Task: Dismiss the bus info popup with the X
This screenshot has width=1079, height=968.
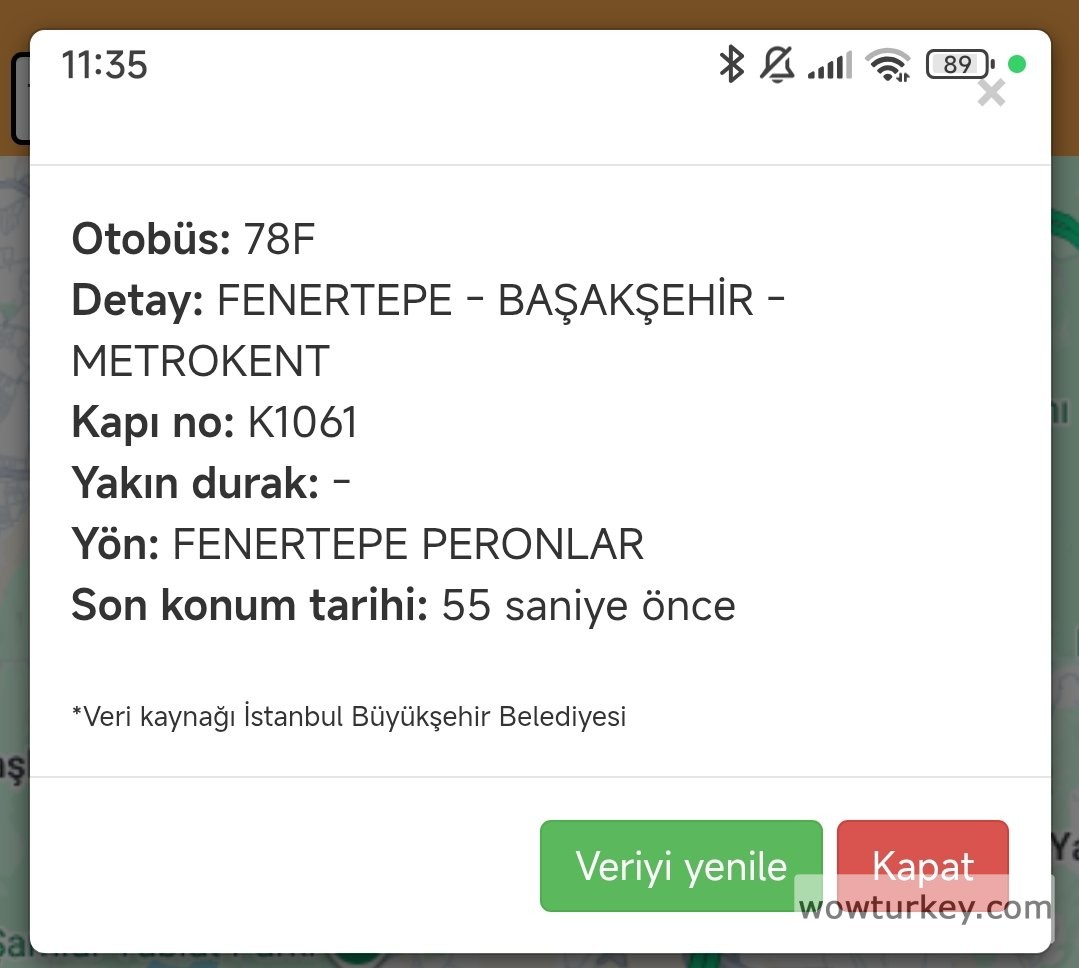Action: tap(990, 94)
